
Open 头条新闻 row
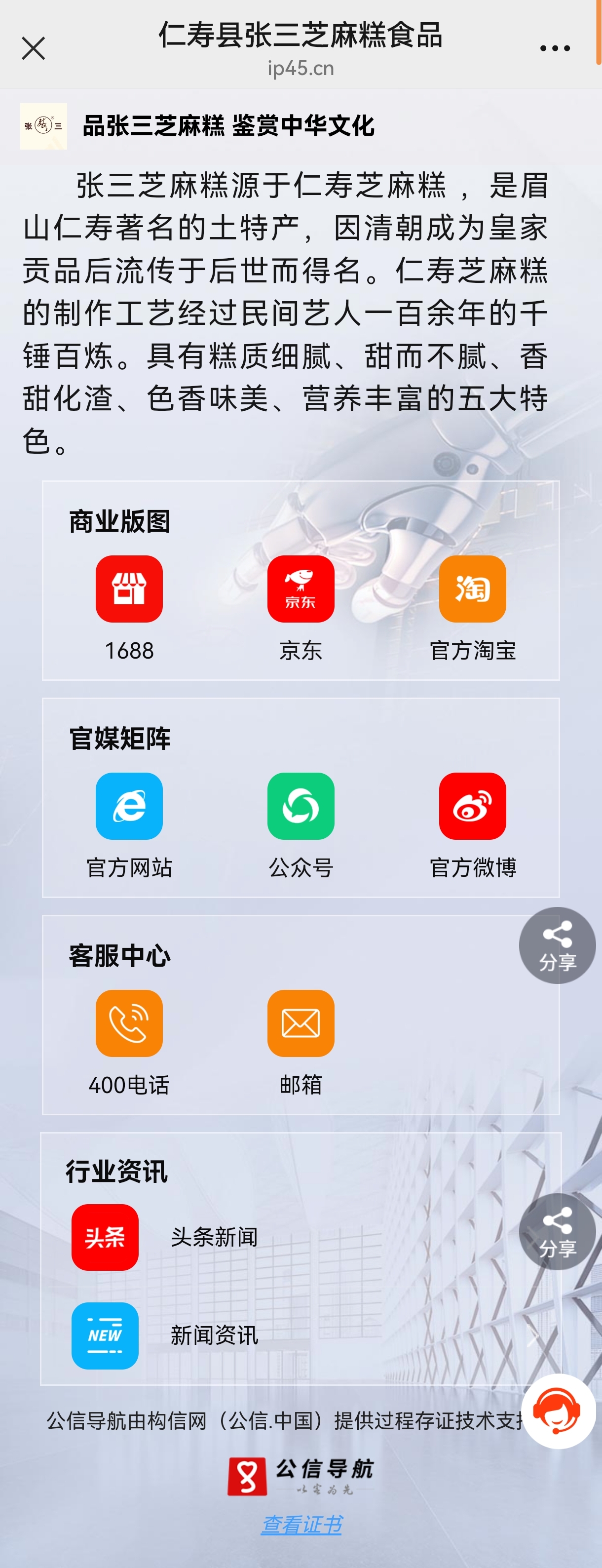point(214,1238)
